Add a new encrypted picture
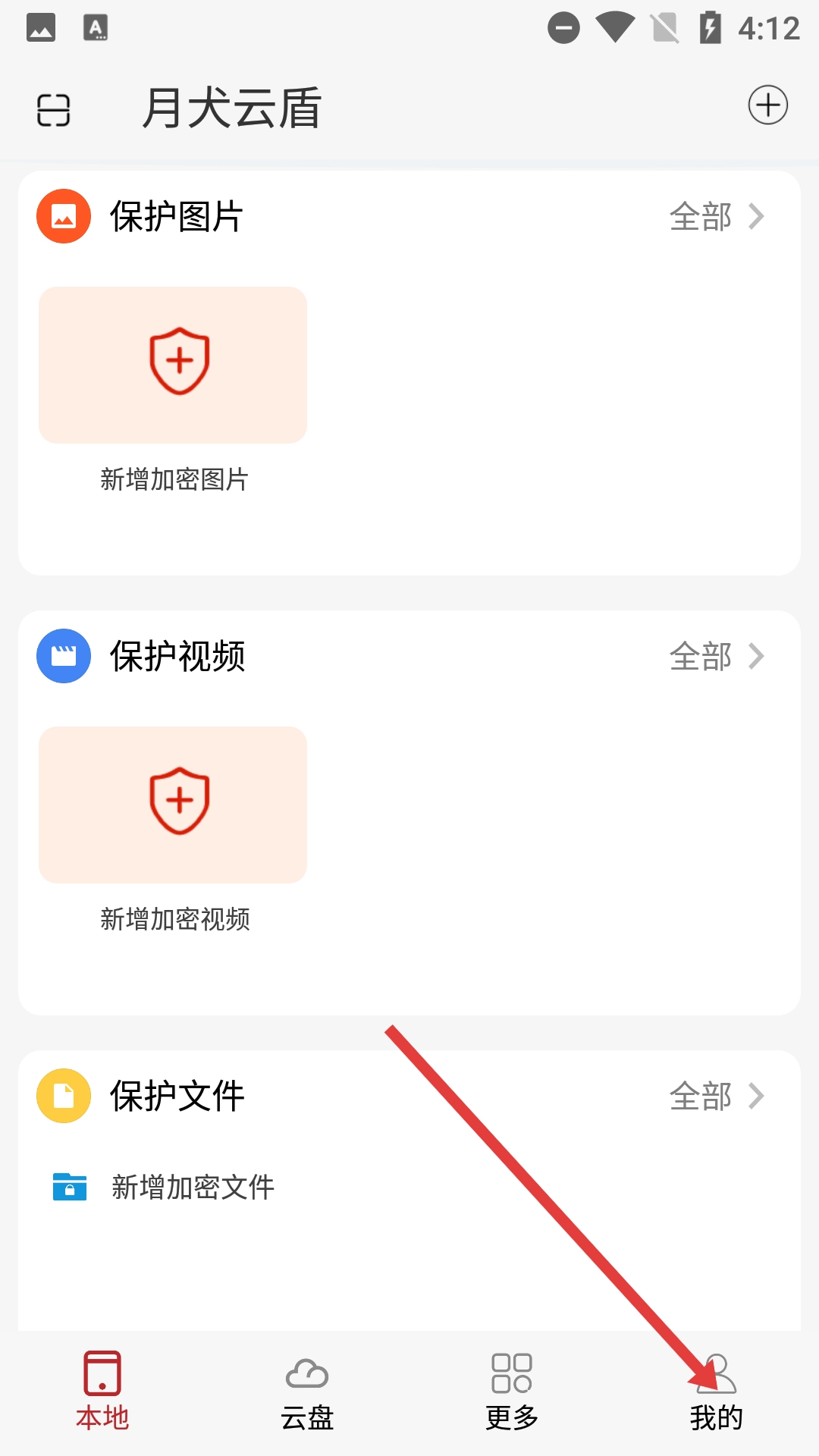The height and width of the screenshot is (1456, 819). tap(173, 366)
